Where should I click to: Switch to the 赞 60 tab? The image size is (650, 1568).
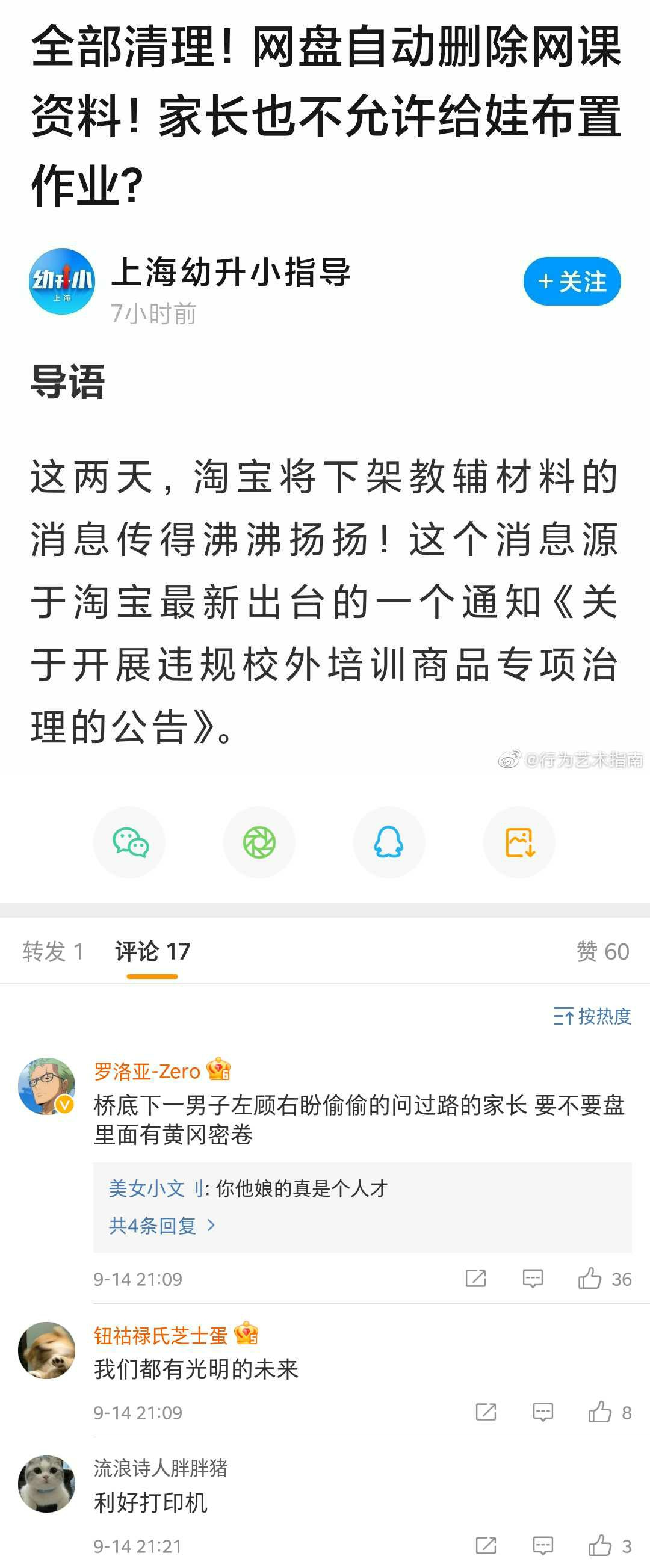(602, 951)
